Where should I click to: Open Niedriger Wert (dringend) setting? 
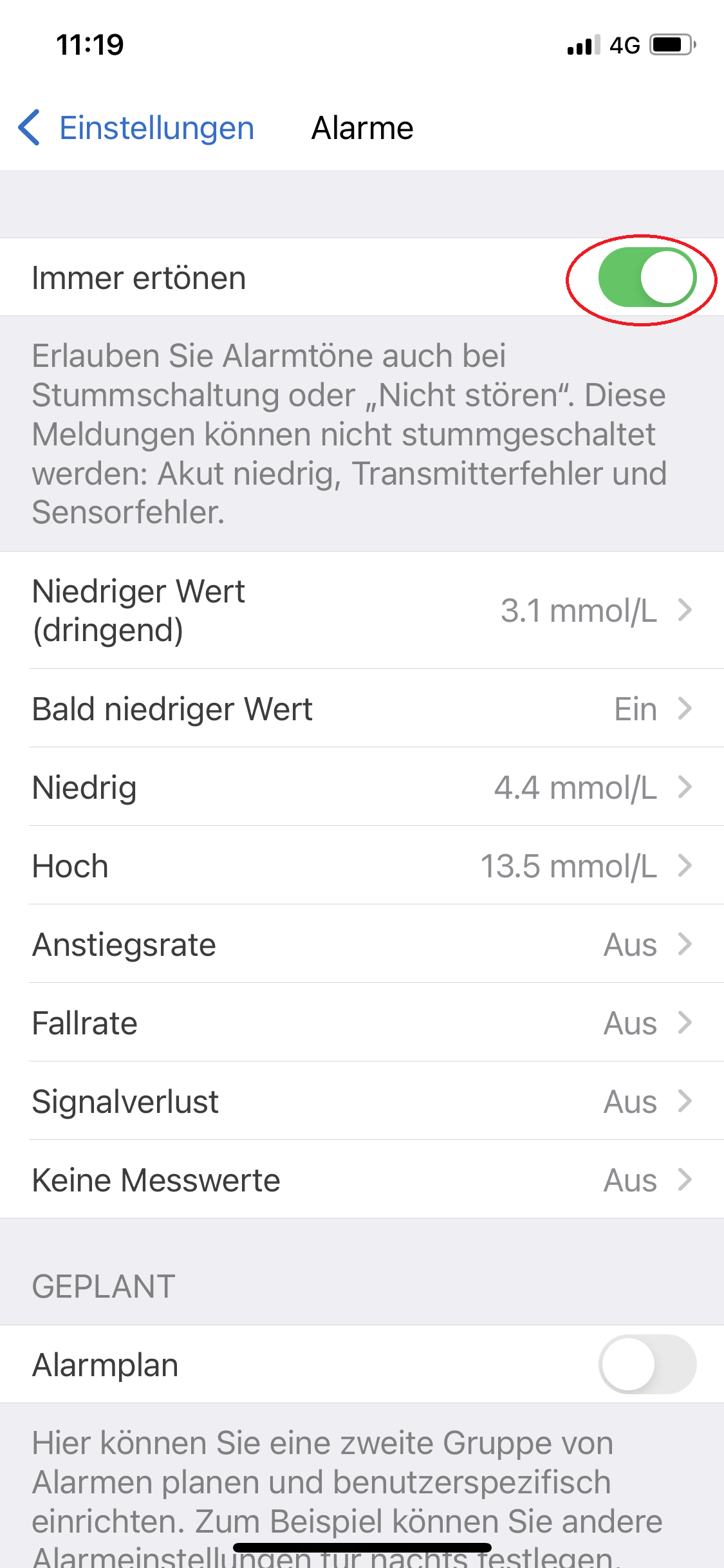point(362,610)
